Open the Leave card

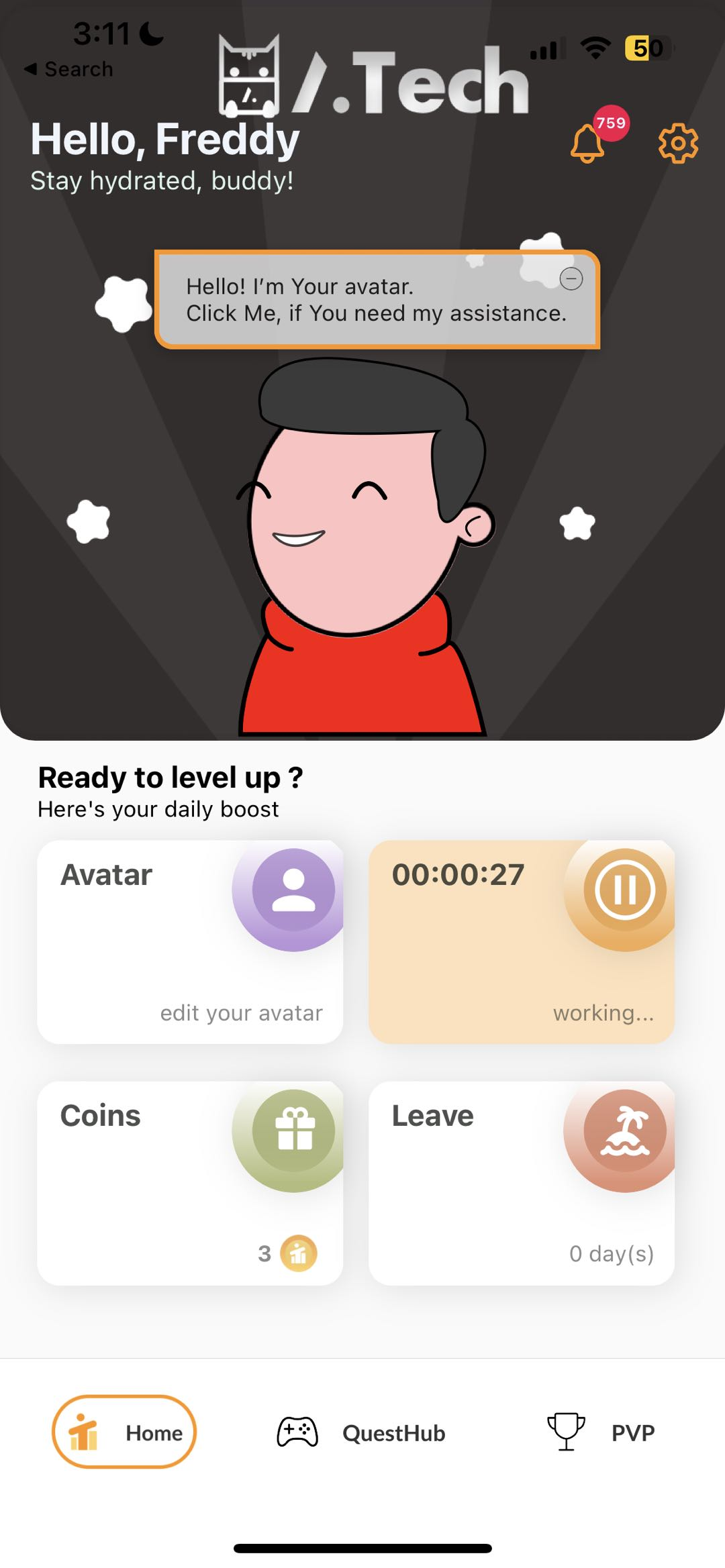tap(521, 1182)
